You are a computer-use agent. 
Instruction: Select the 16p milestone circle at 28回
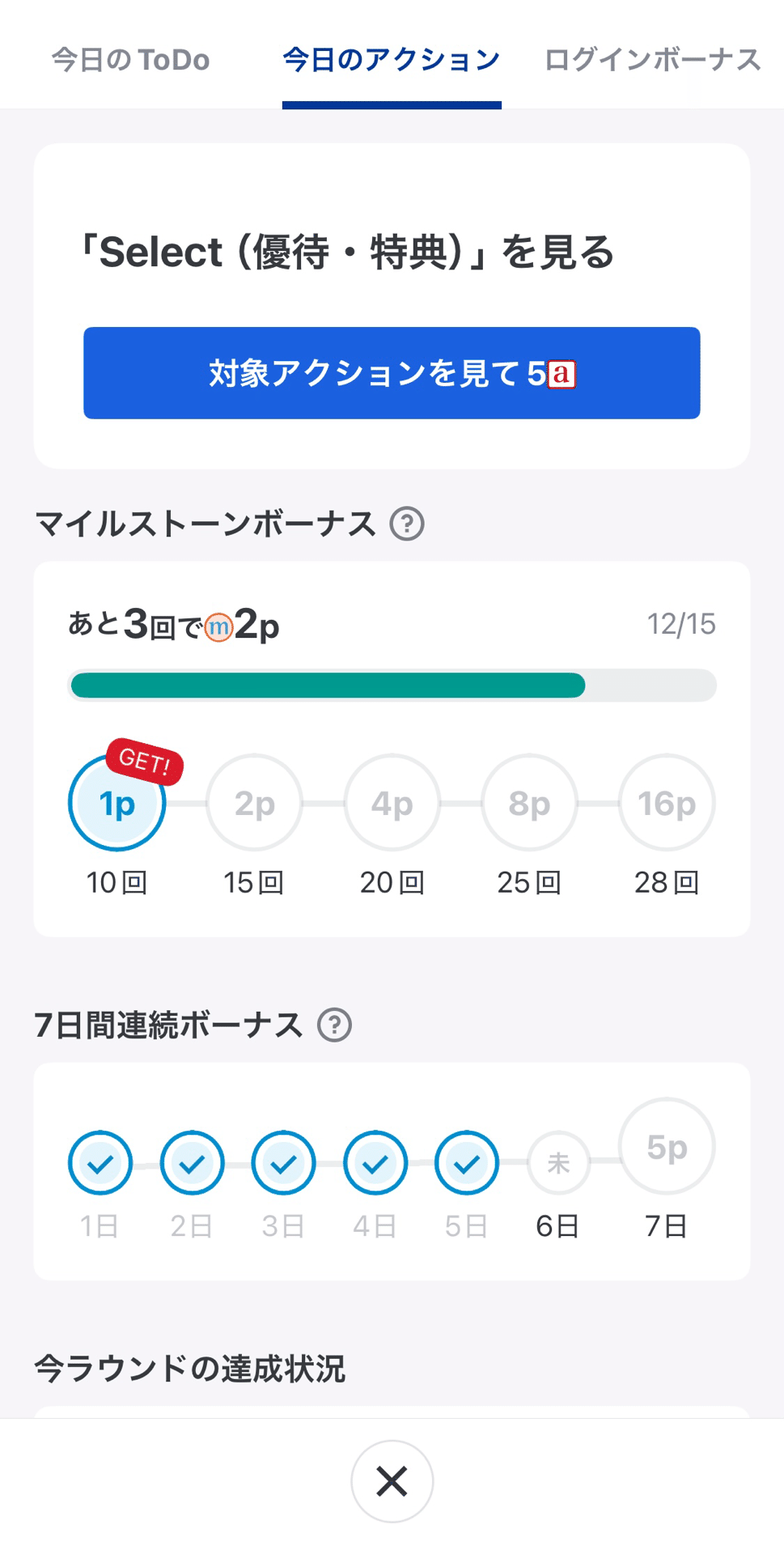(x=667, y=803)
